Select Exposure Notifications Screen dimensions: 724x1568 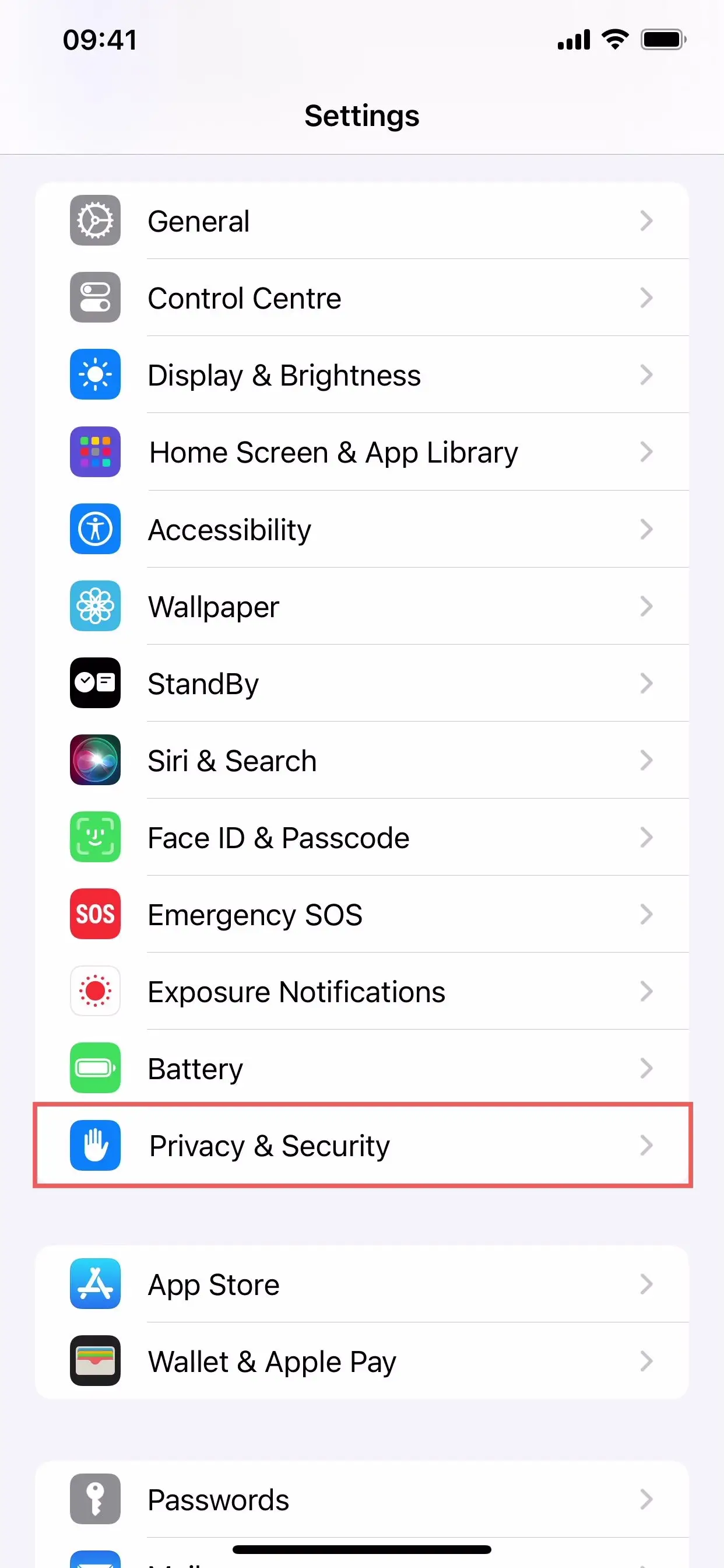pyautogui.click(x=361, y=992)
